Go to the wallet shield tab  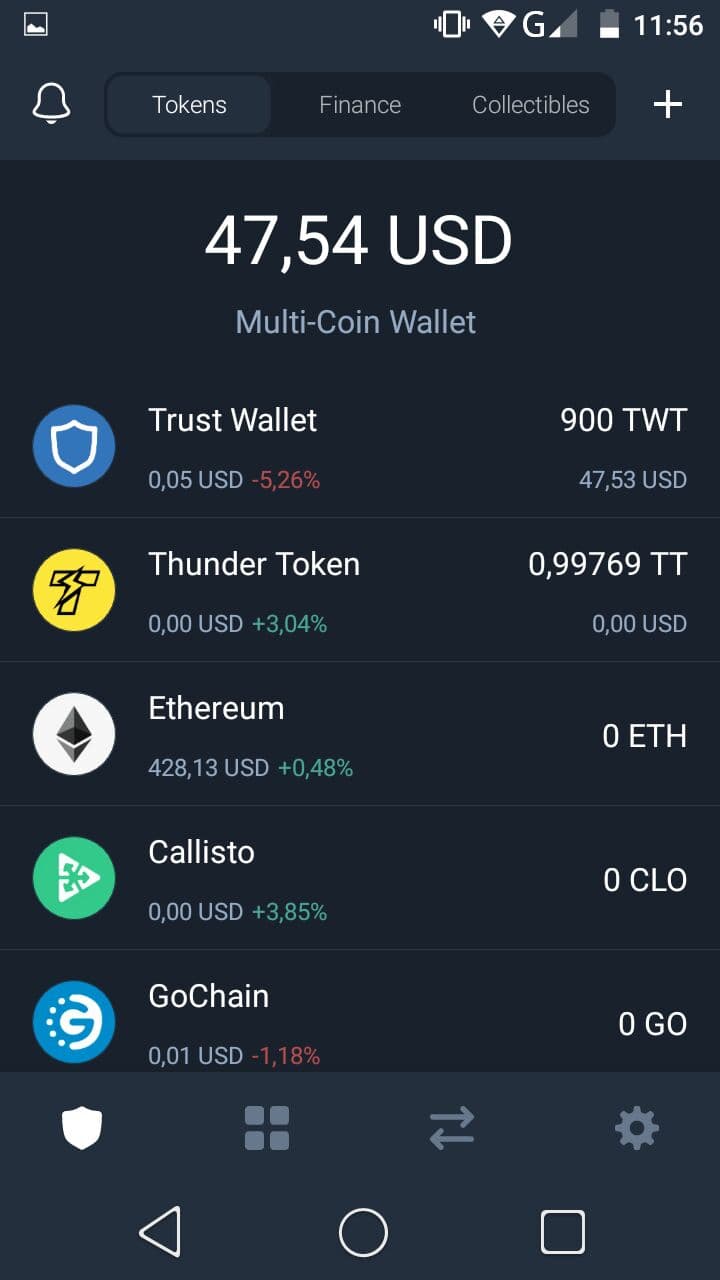[x=82, y=1128]
